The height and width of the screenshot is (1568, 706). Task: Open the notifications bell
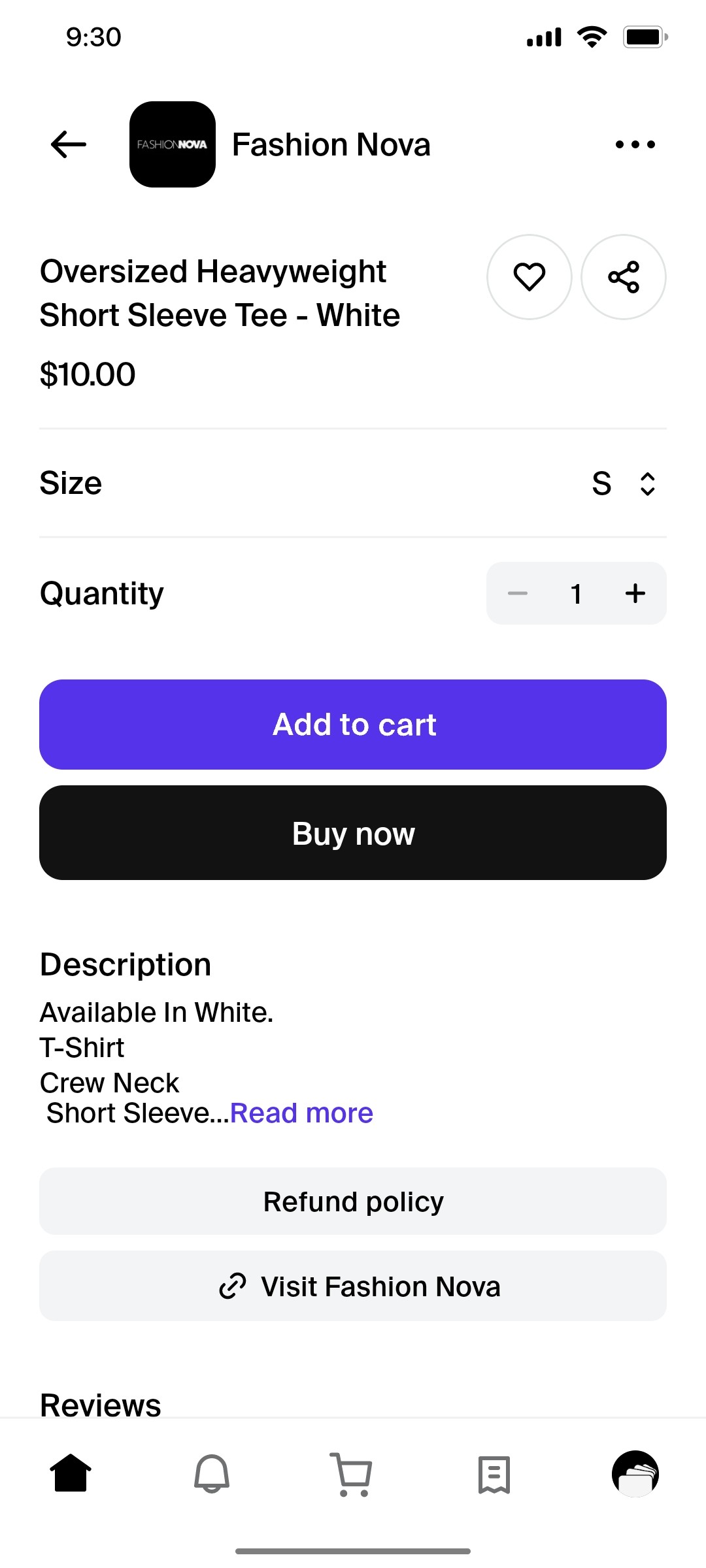pyautogui.click(x=212, y=1475)
